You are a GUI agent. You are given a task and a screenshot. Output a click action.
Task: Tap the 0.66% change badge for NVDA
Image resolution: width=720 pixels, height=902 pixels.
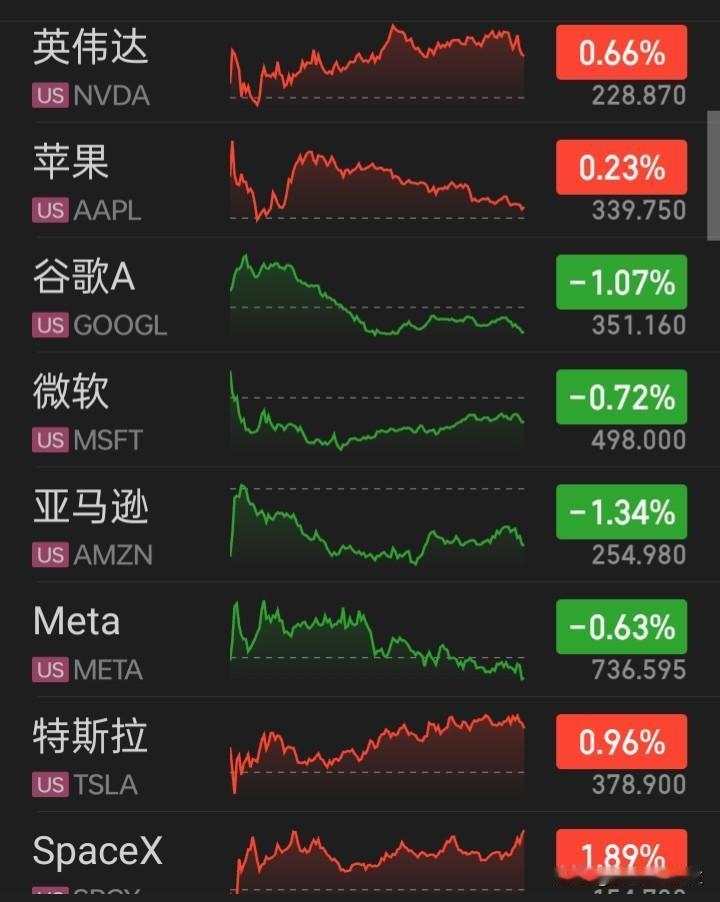click(622, 52)
